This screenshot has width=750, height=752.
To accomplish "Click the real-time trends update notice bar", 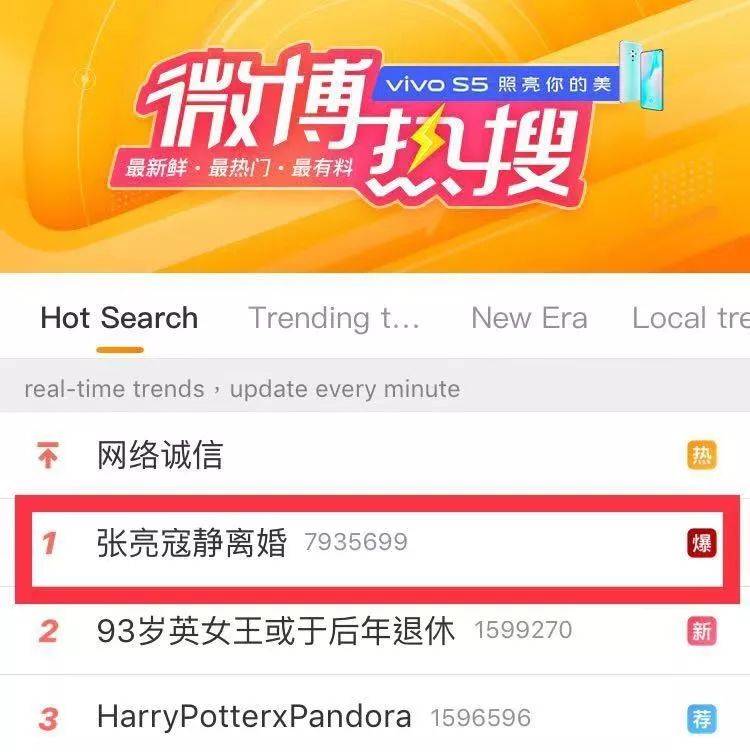I will 230,390.
